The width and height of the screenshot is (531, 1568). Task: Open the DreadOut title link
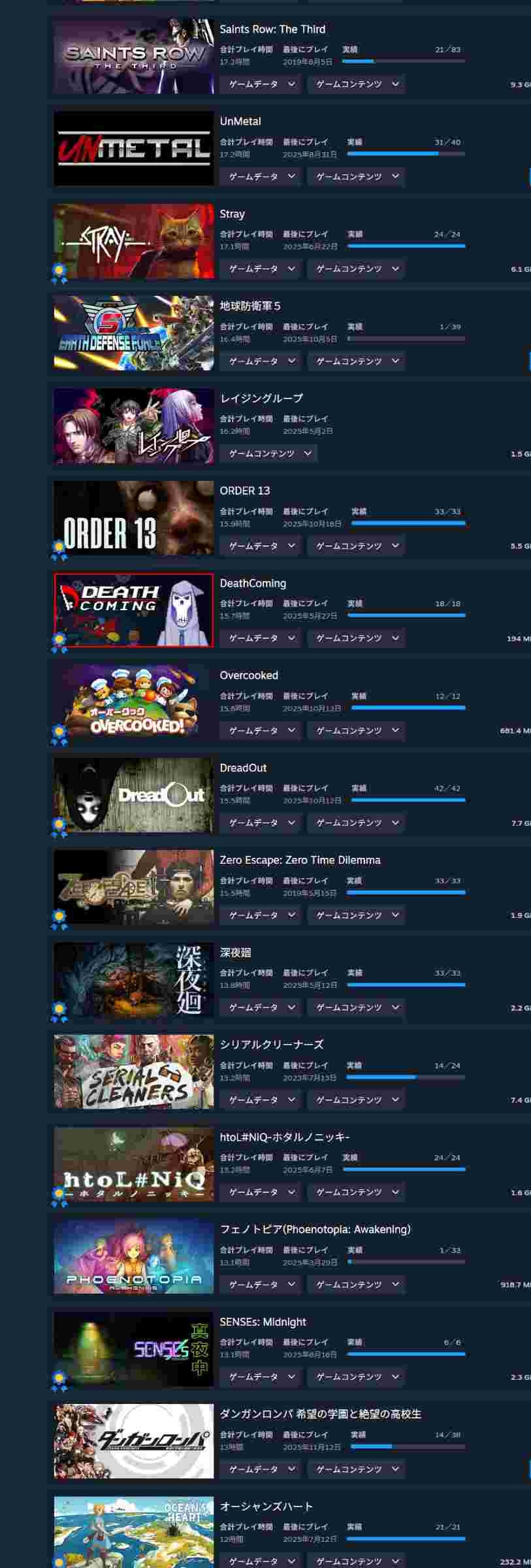click(243, 768)
